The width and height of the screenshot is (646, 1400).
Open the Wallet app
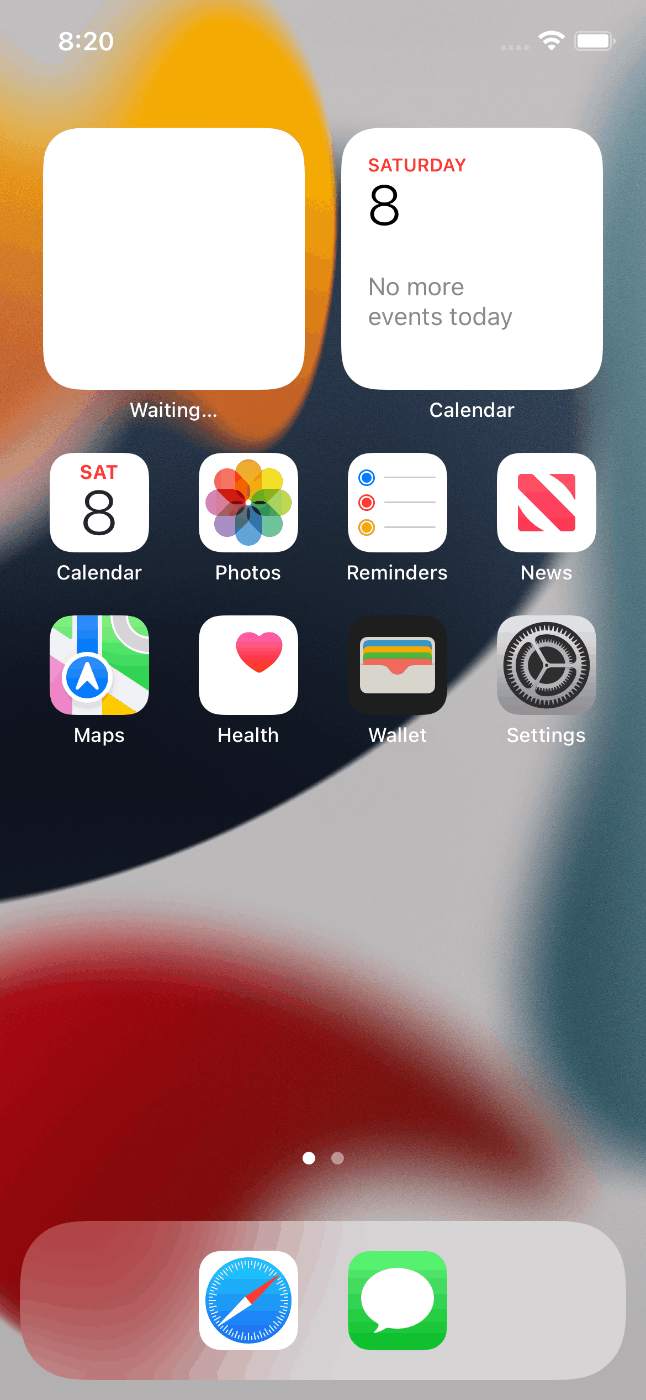[397, 665]
